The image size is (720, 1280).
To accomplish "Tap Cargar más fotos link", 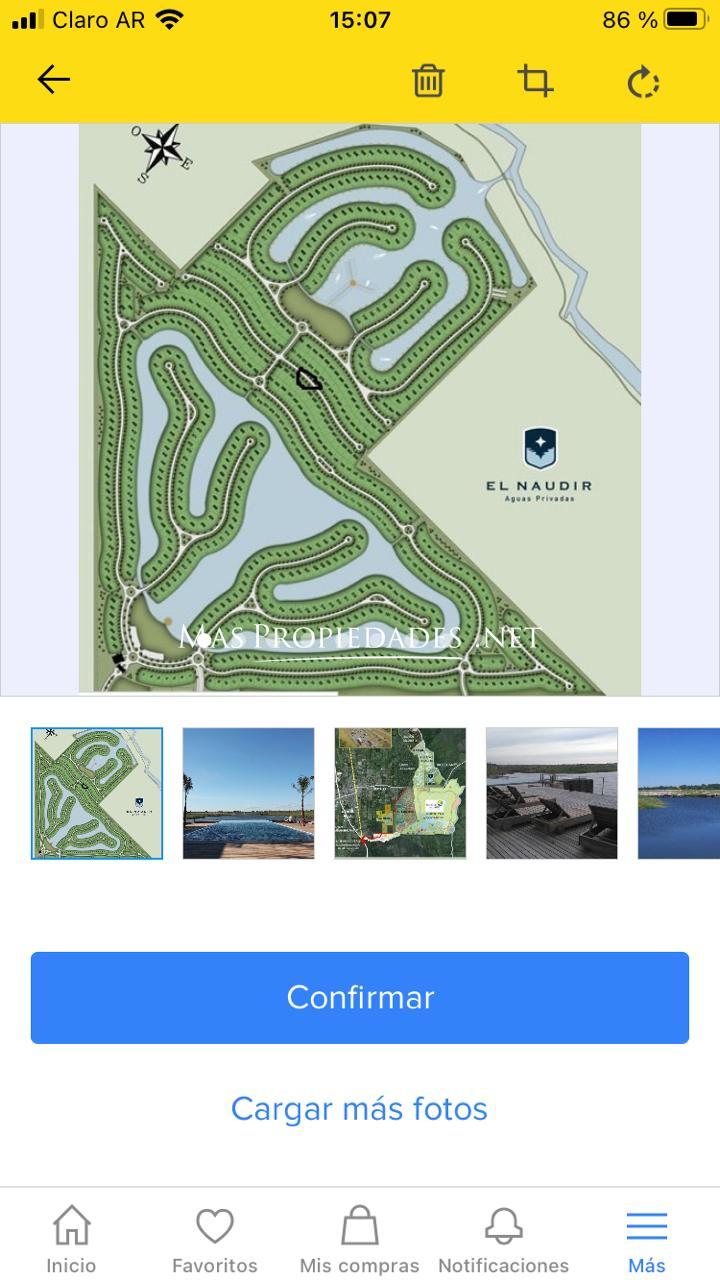I will (360, 1109).
